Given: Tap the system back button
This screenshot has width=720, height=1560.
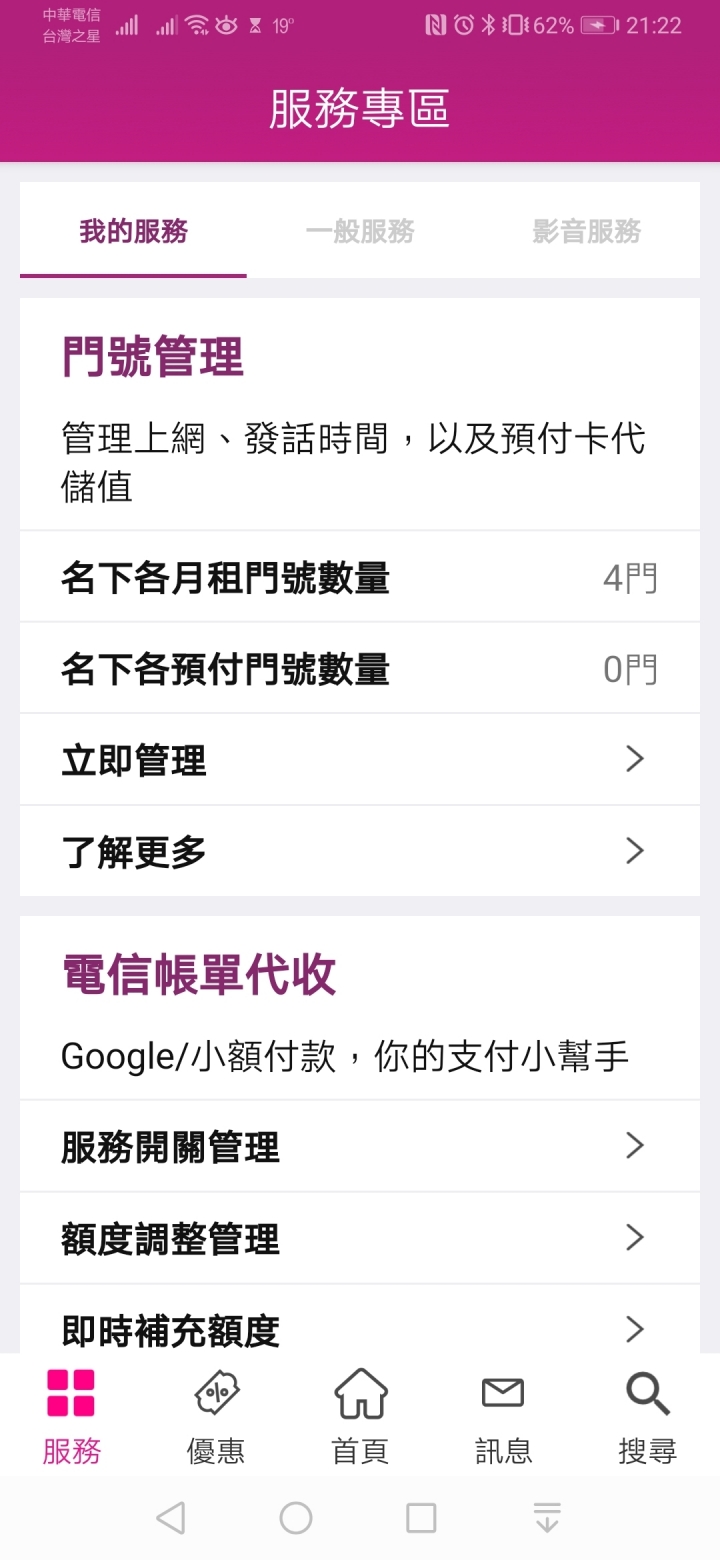Looking at the screenshot, I should (171, 1518).
